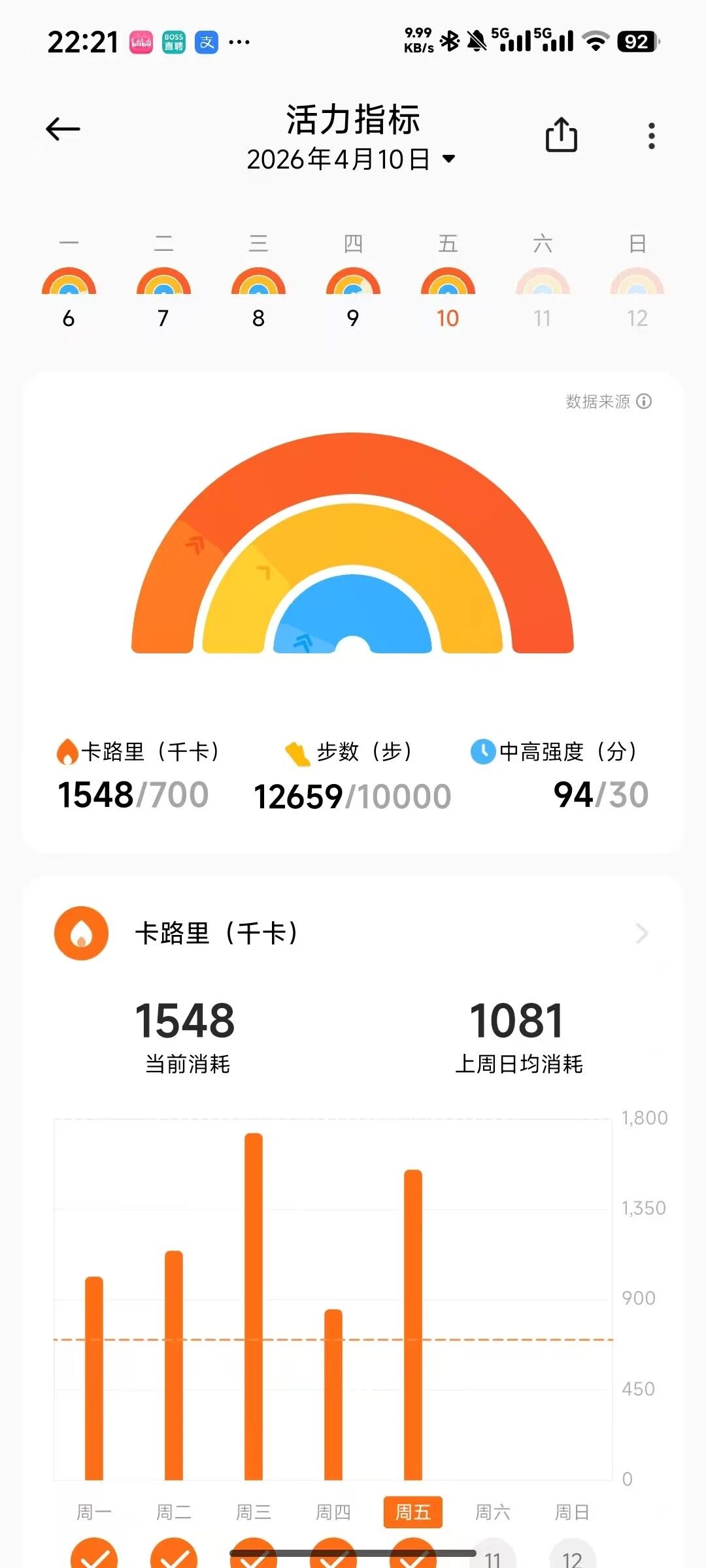The image size is (706, 1568).
Task: Open the 卡路里（千卡） detail card
Action: pyautogui.click(x=353, y=933)
